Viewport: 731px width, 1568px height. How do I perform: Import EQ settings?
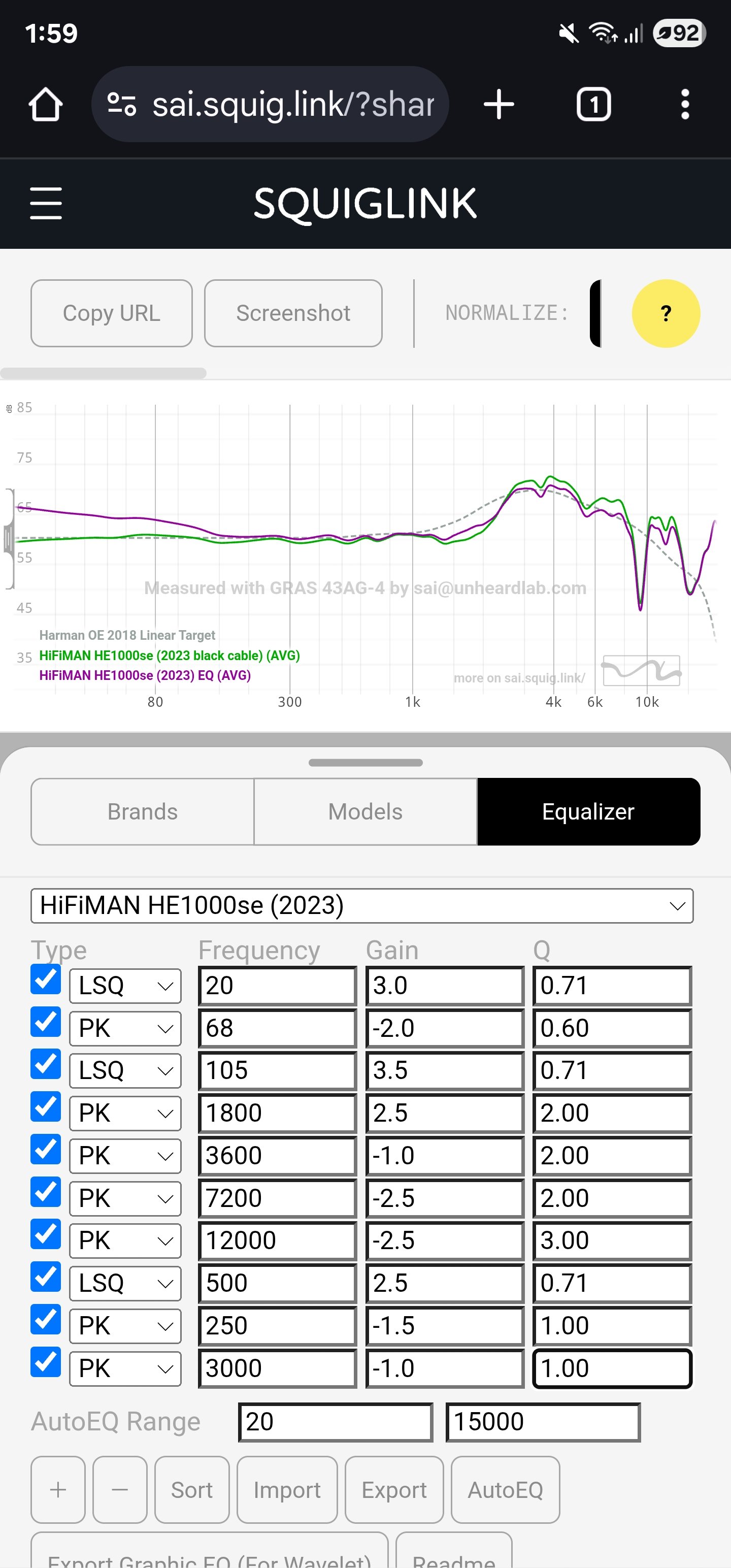(287, 1489)
